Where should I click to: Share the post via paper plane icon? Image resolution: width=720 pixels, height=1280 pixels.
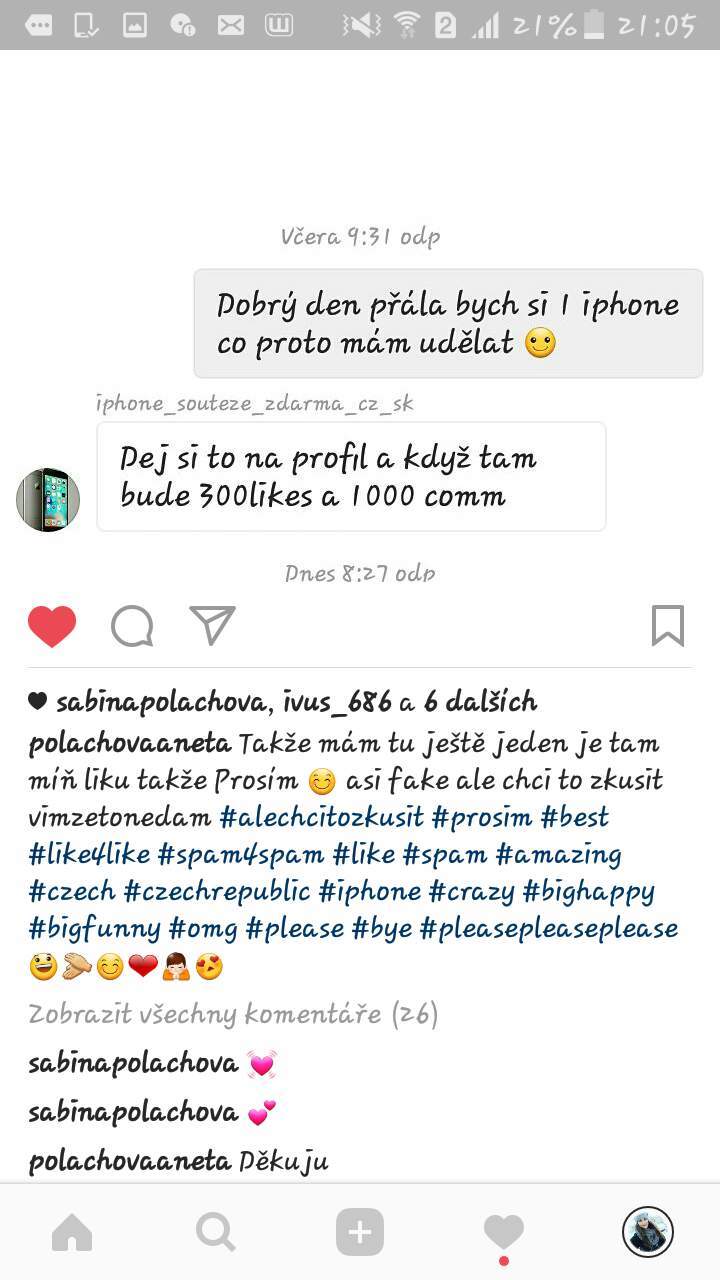pyautogui.click(x=212, y=626)
